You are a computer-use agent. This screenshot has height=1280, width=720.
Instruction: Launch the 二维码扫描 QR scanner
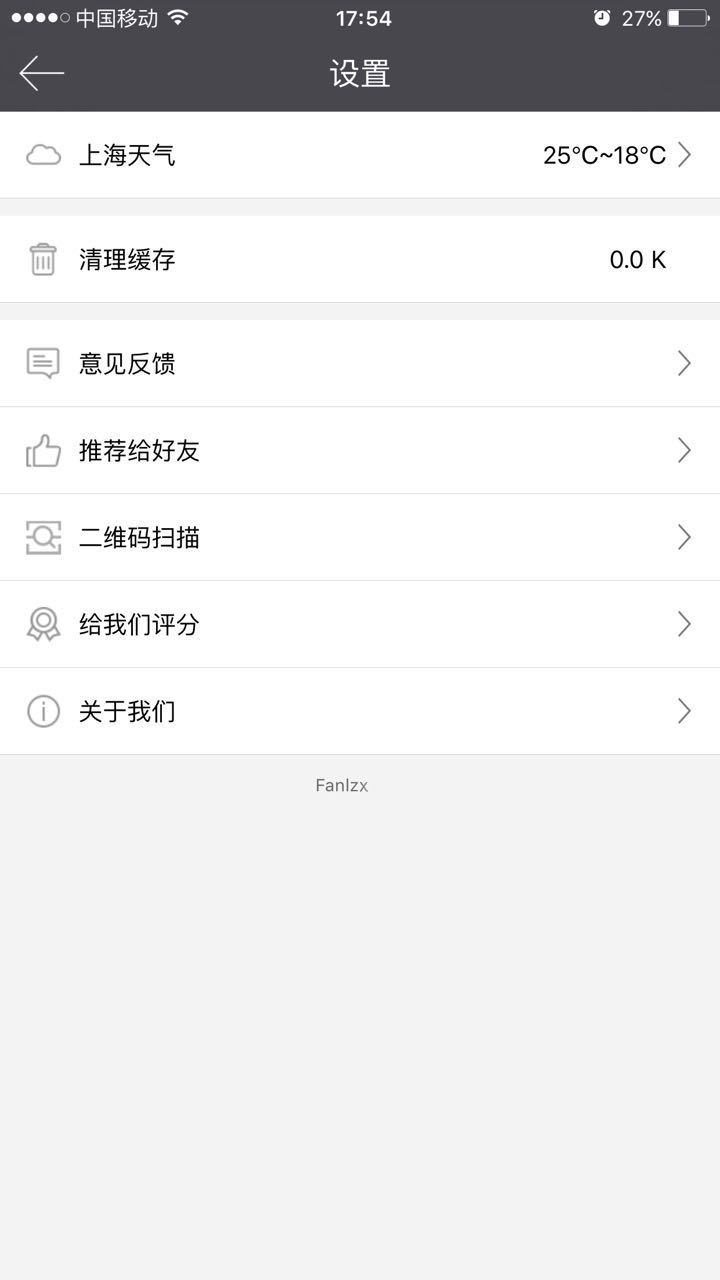tap(360, 537)
